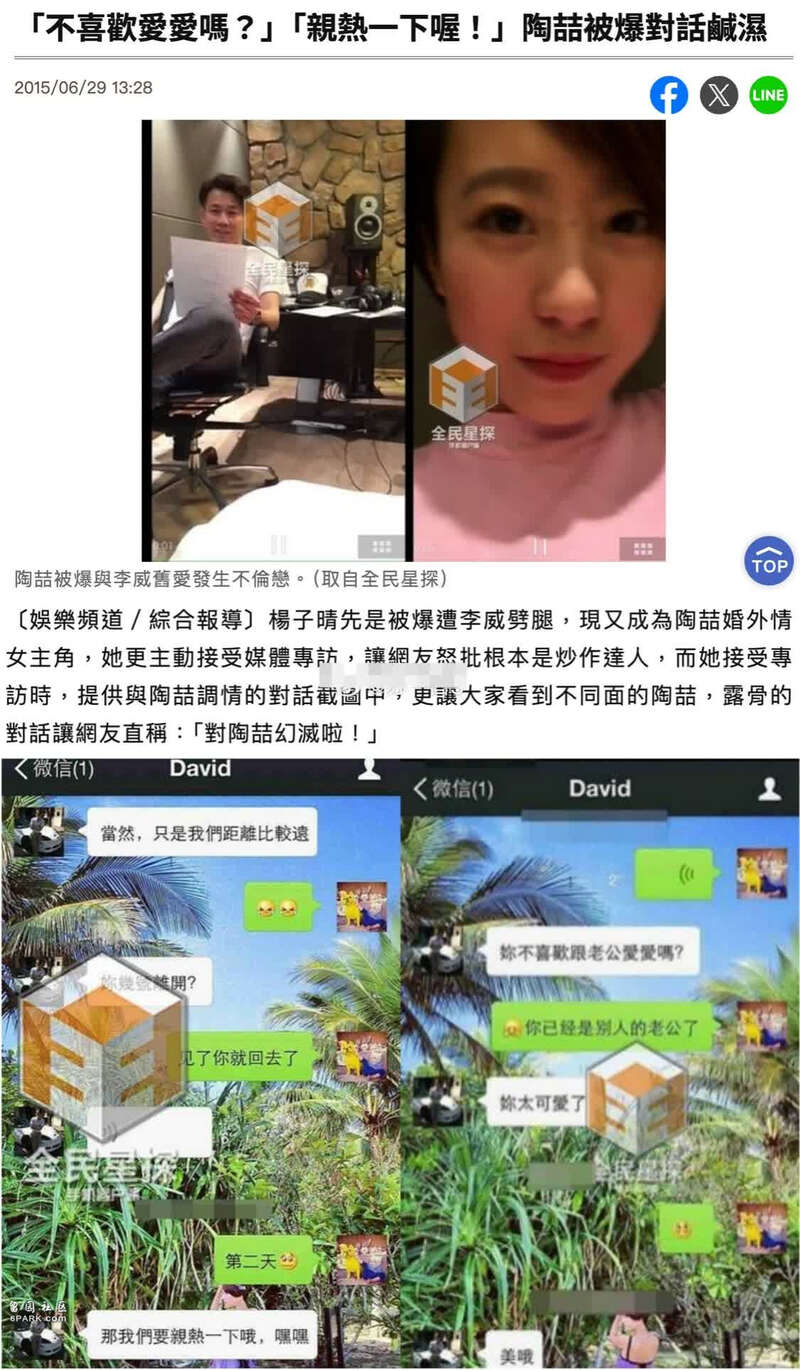The image size is (800, 1370).
Task: Open the top photo of 陶喆 and 楊子晴
Action: click(x=404, y=340)
